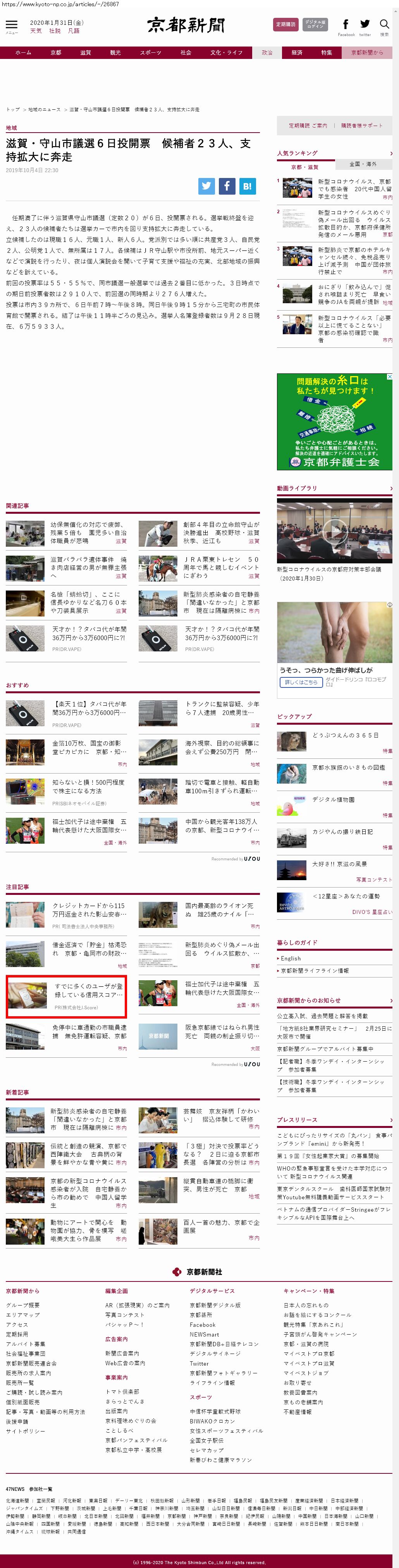Share the article on Twitter
Viewport: 399px width, 1568px height.
pyautogui.click(x=207, y=186)
